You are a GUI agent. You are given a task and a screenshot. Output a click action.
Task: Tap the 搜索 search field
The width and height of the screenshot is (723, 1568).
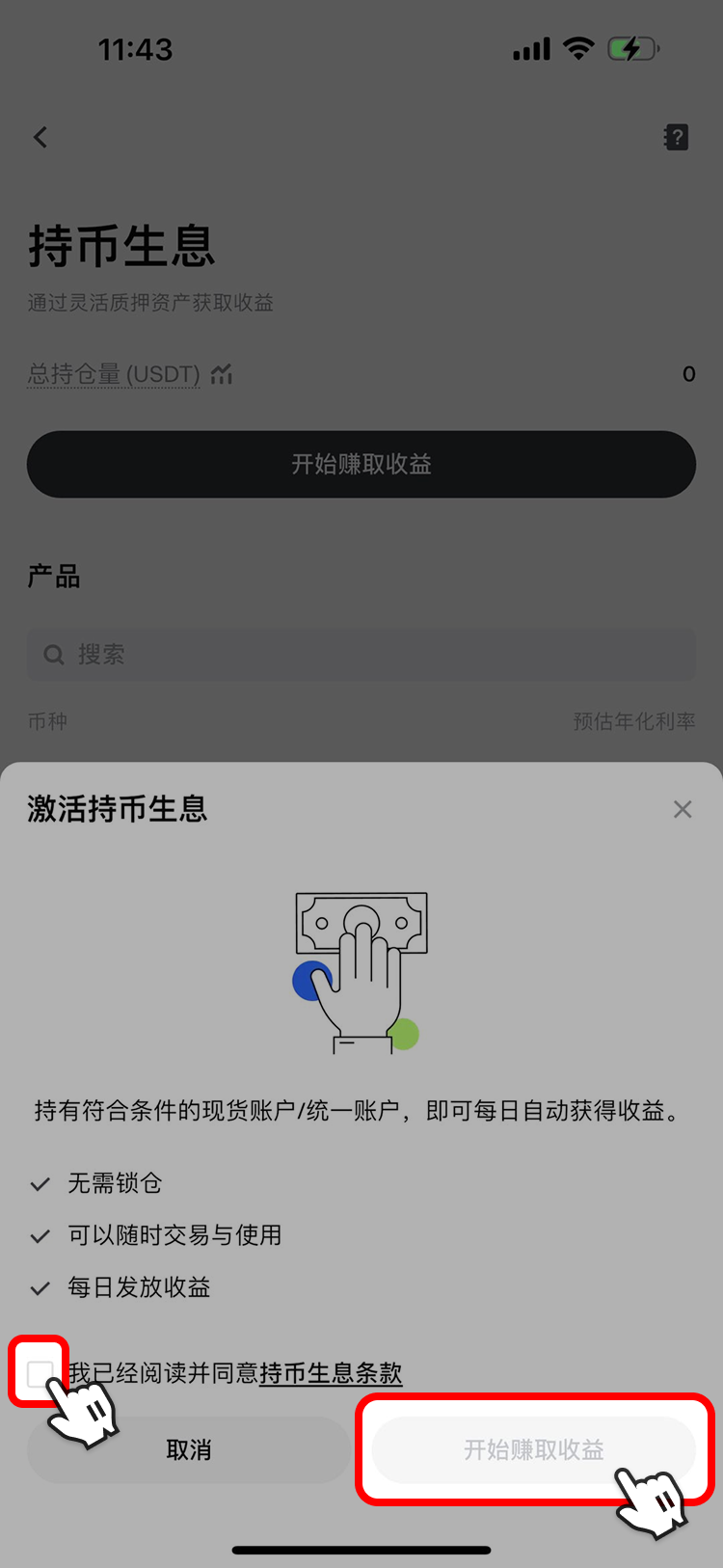coord(361,655)
